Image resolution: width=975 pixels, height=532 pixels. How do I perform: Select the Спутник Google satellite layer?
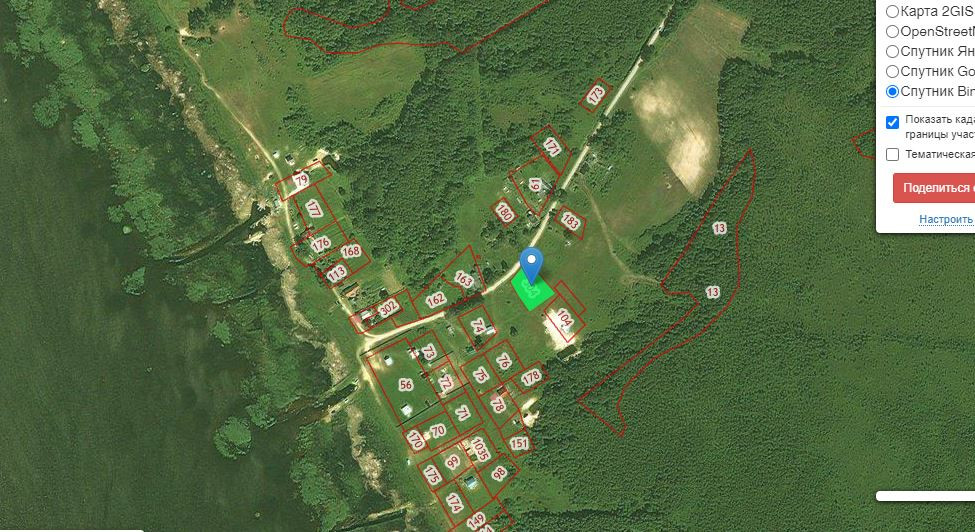pos(892,71)
